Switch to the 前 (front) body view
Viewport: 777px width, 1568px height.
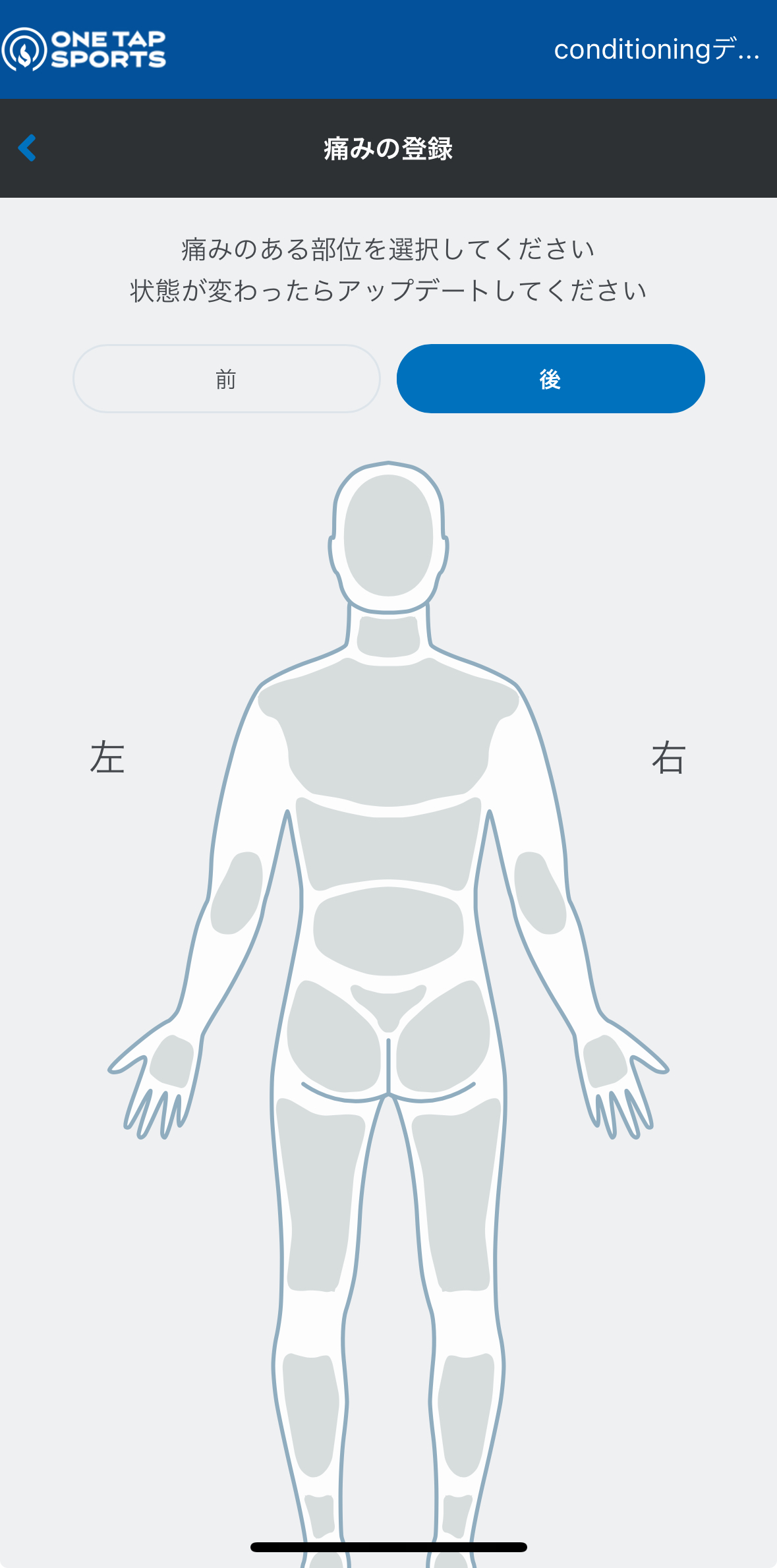[x=226, y=379]
